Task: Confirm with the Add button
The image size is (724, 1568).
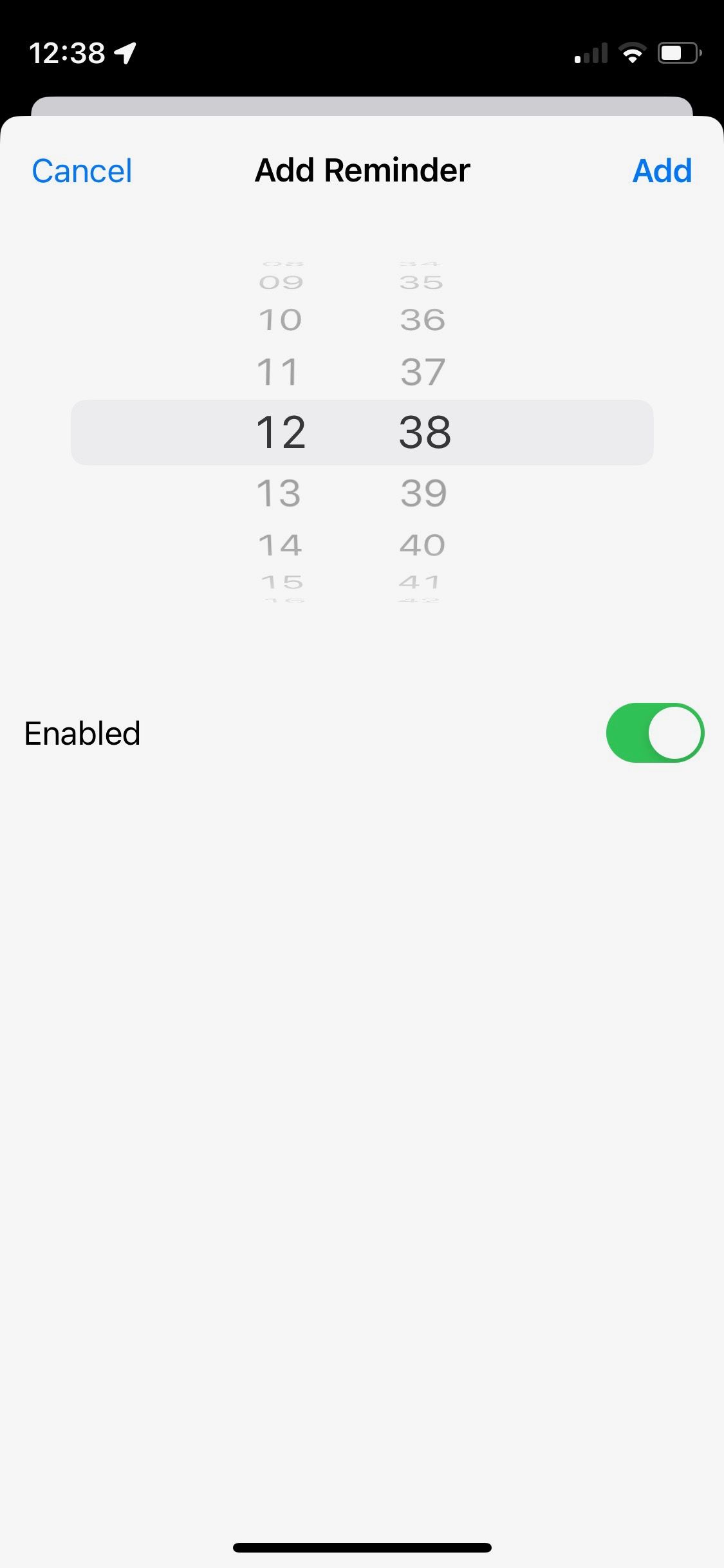Action: coord(662,171)
